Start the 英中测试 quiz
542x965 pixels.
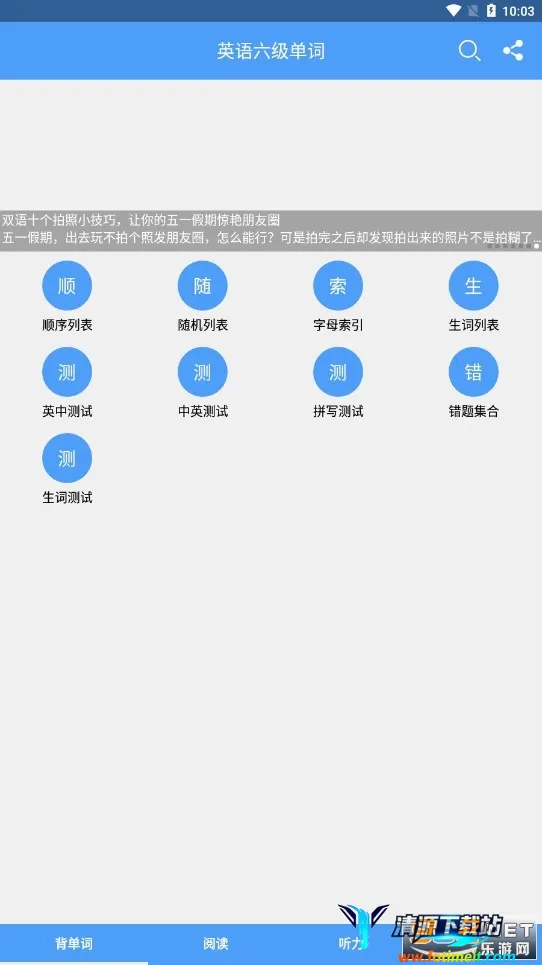67,383
